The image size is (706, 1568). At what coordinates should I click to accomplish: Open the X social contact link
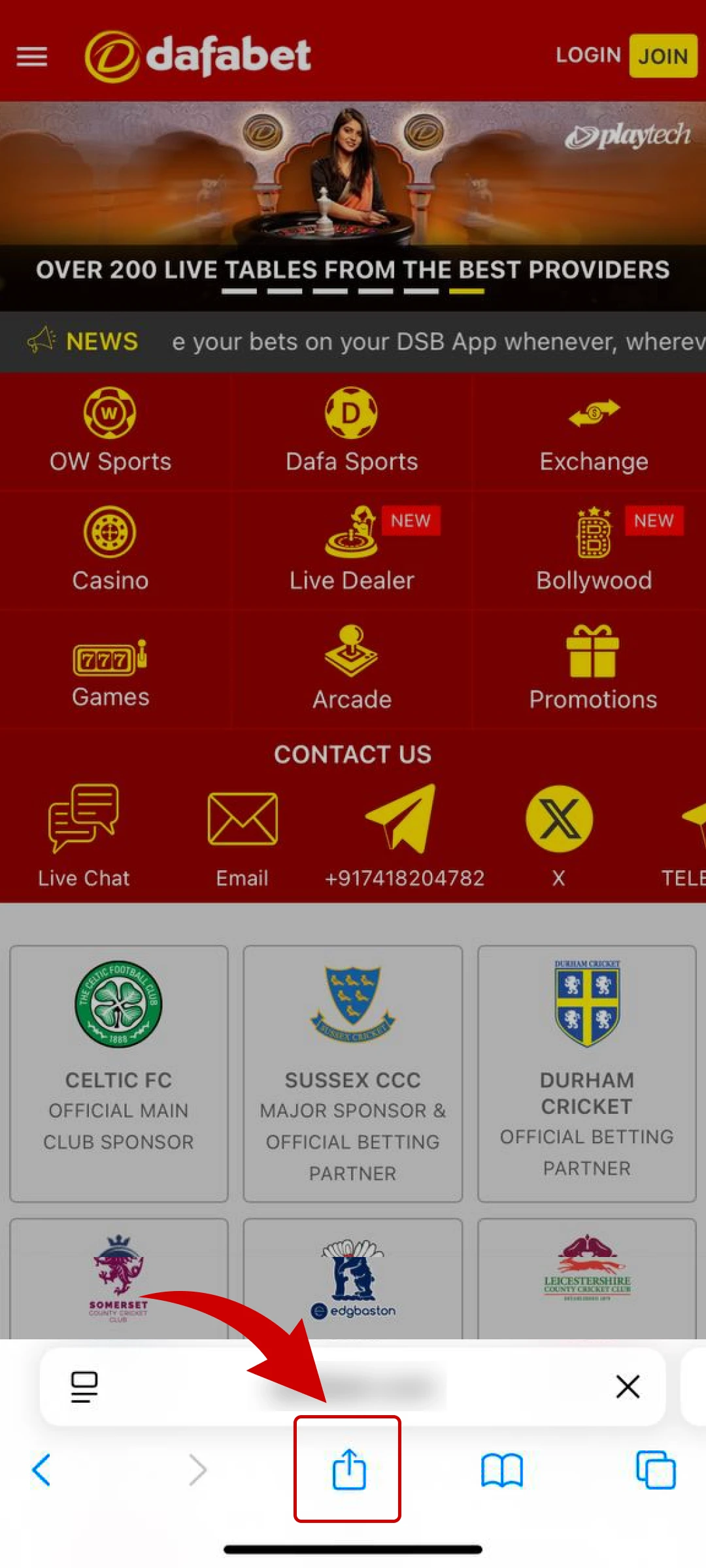coord(559,833)
